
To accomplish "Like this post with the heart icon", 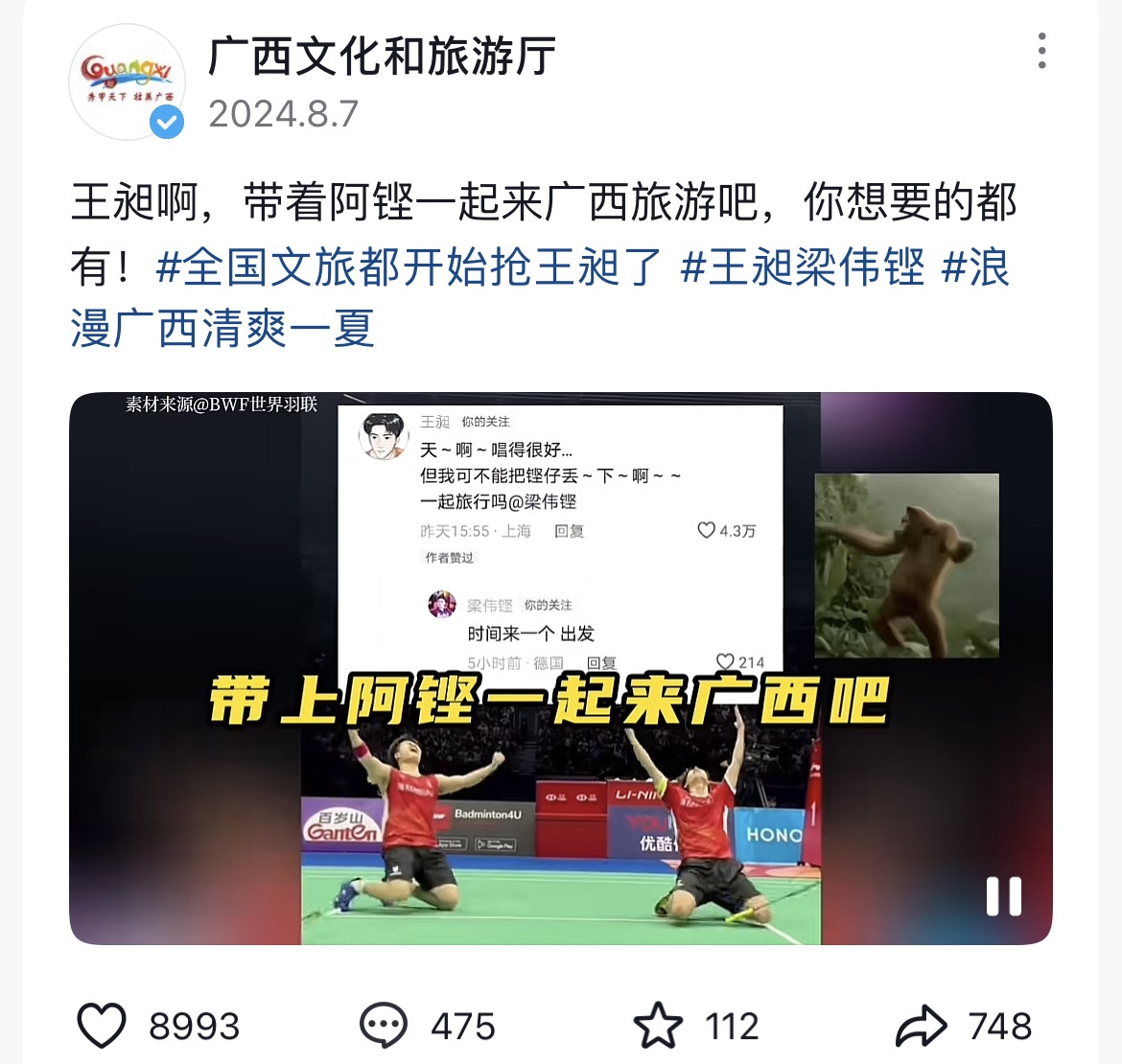I will [x=102, y=1025].
